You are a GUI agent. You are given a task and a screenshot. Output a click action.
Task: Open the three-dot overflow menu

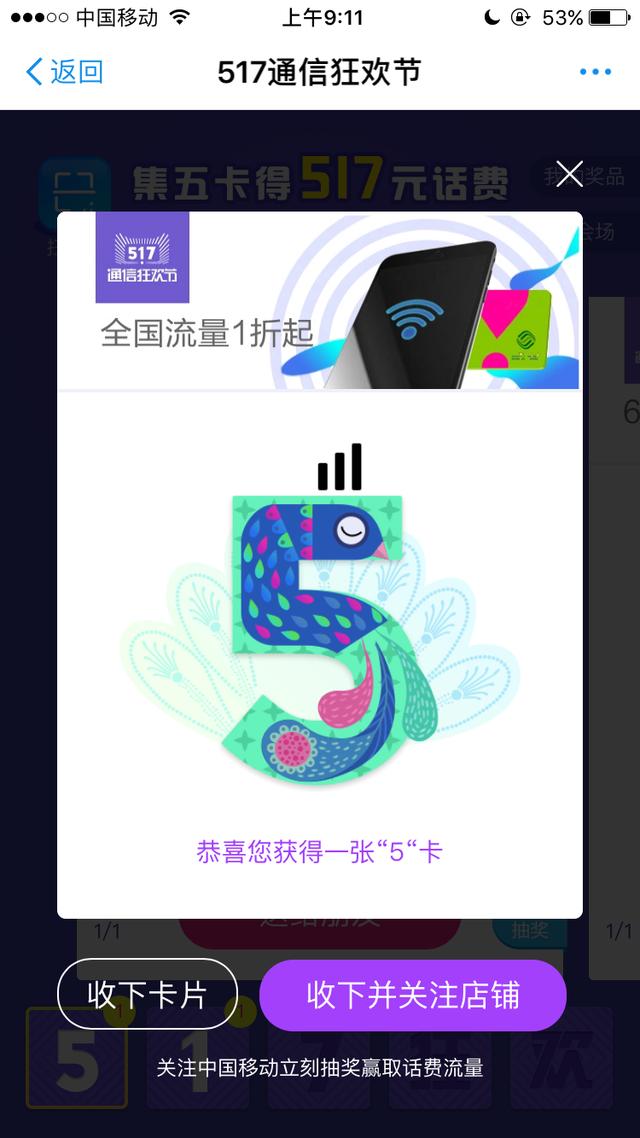pyautogui.click(x=595, y=72)
